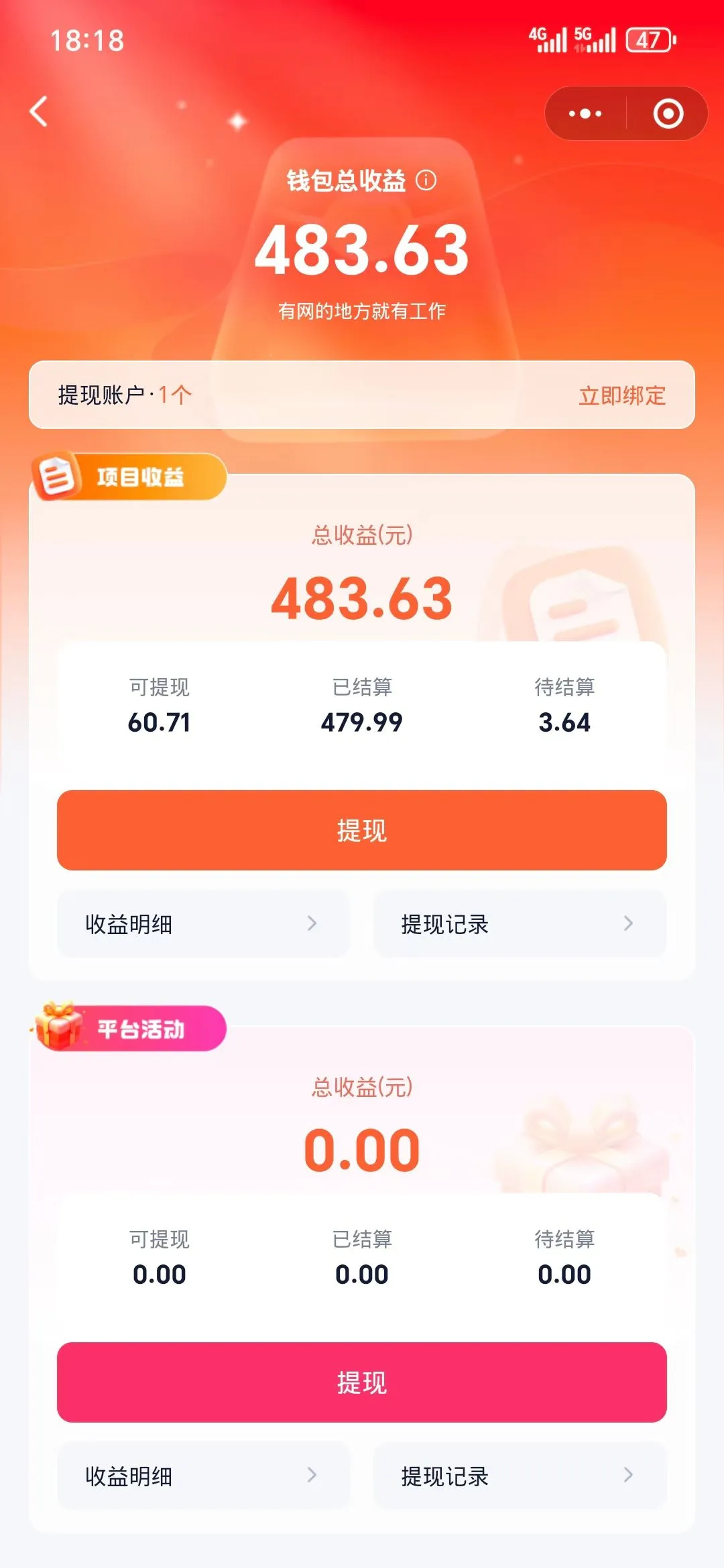The width and height of the screenshot is (724, 1568).
Task: Close the mini program with circle icon
Action: point(668,113)
